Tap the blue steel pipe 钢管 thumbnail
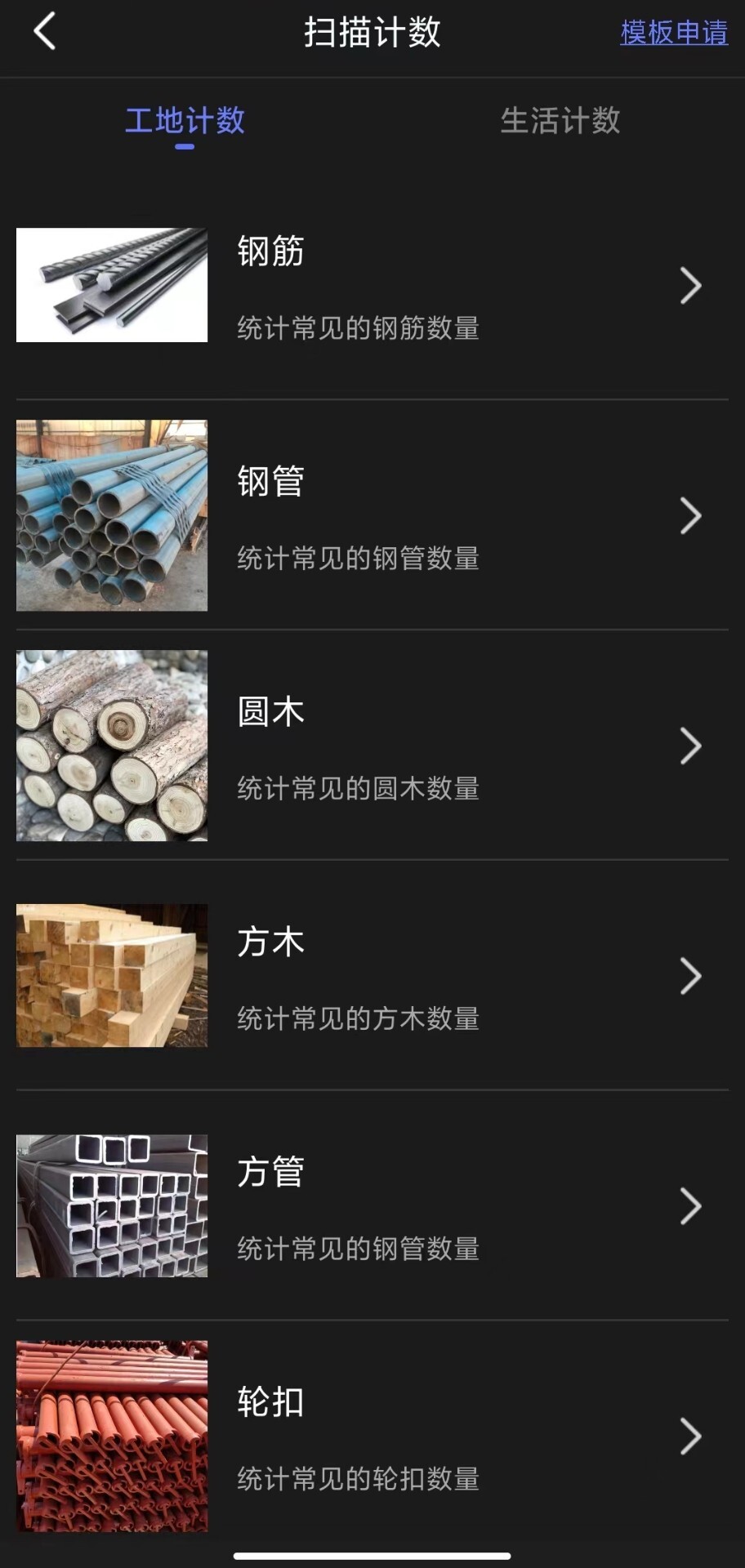The width and height of the screenshot is (745, 1568). click(111, 515)
